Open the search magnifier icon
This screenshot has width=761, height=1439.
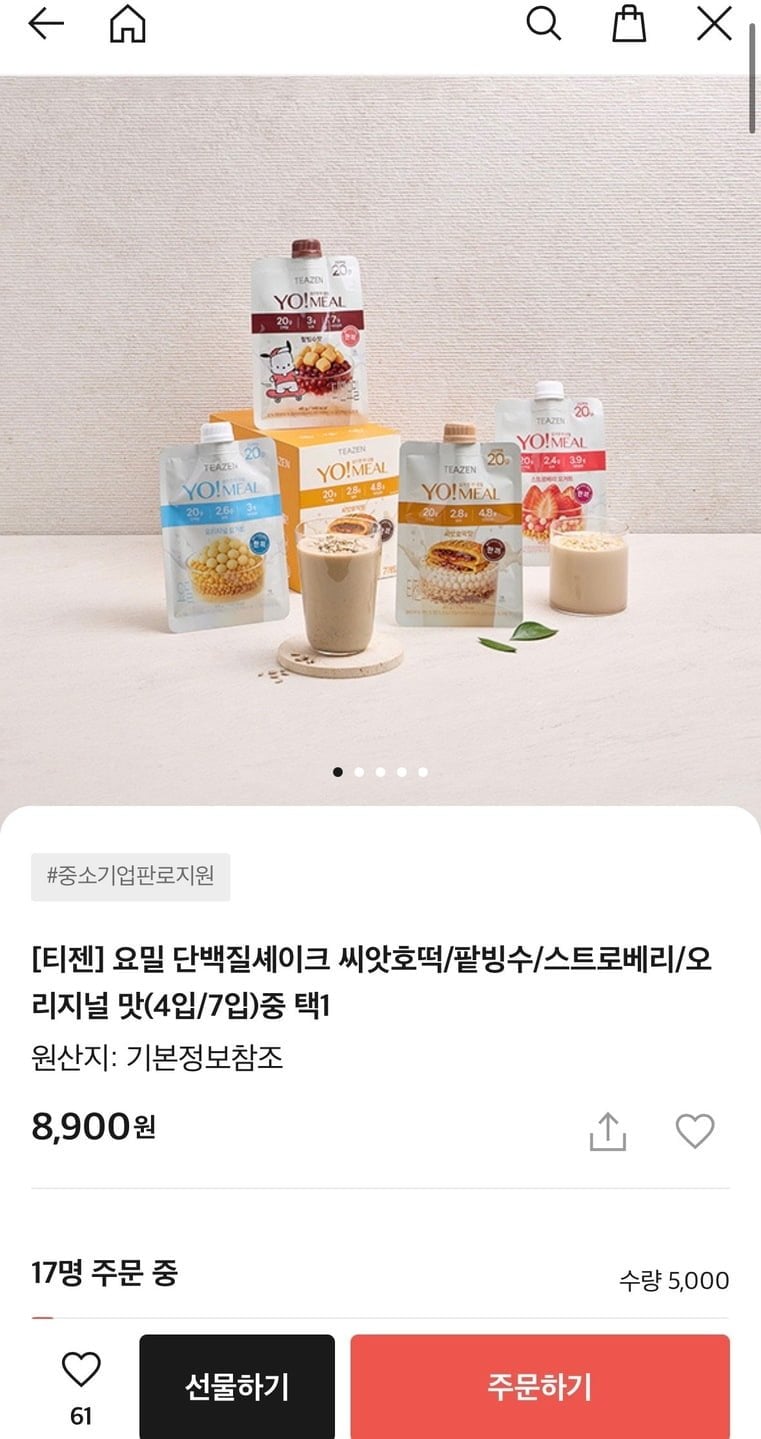pos(543,24)
